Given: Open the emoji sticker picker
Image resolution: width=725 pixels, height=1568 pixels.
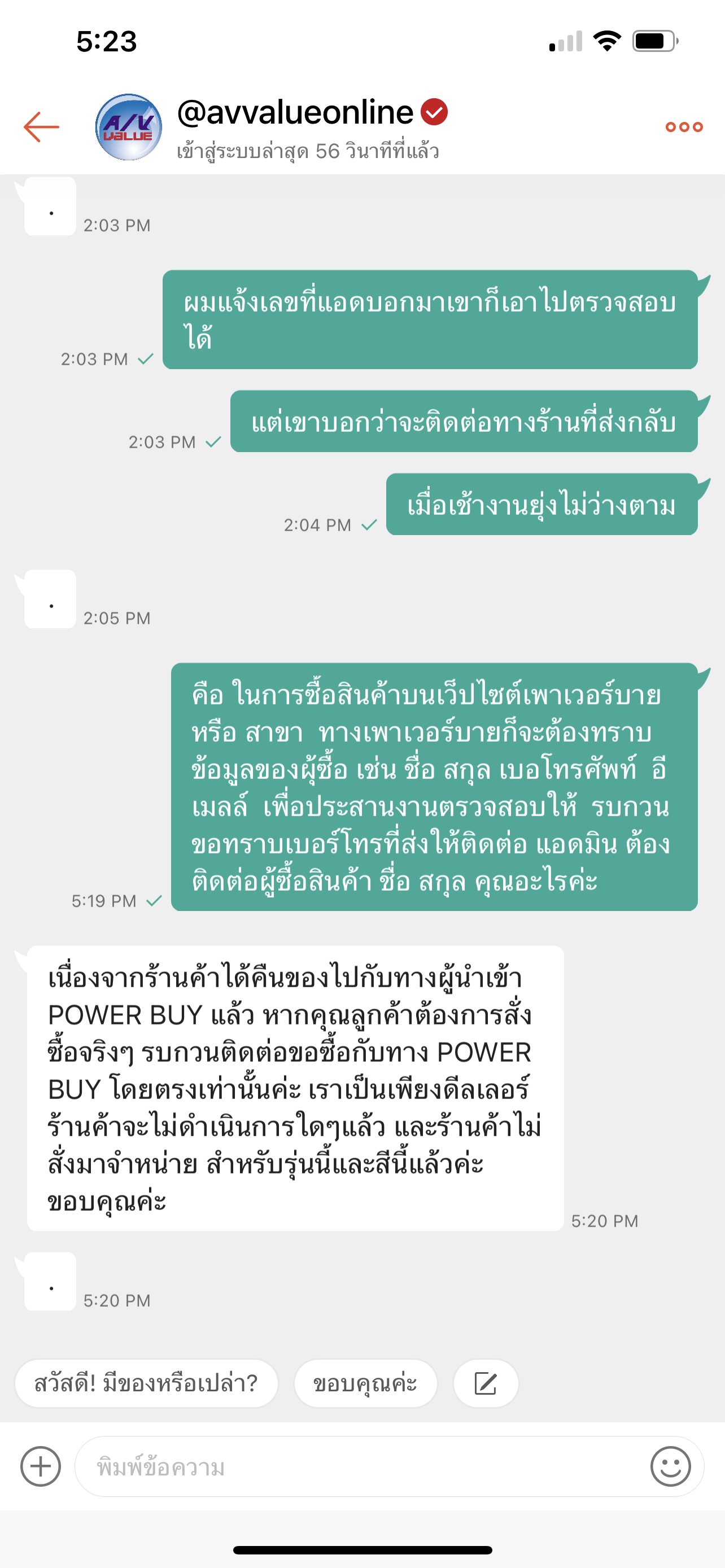Looking at the screenshot, I should coord(670,1466).
